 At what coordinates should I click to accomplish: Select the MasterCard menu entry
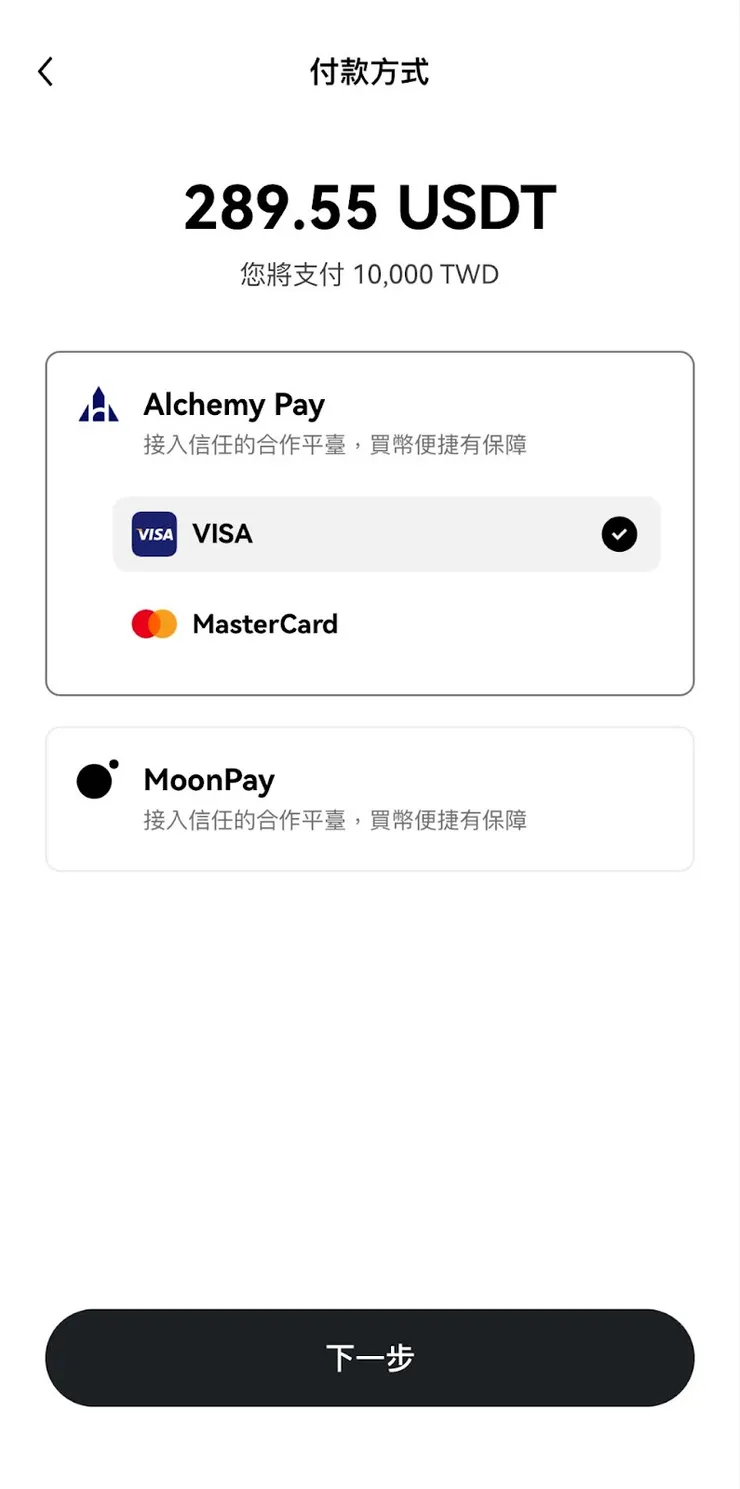[265, 623]
